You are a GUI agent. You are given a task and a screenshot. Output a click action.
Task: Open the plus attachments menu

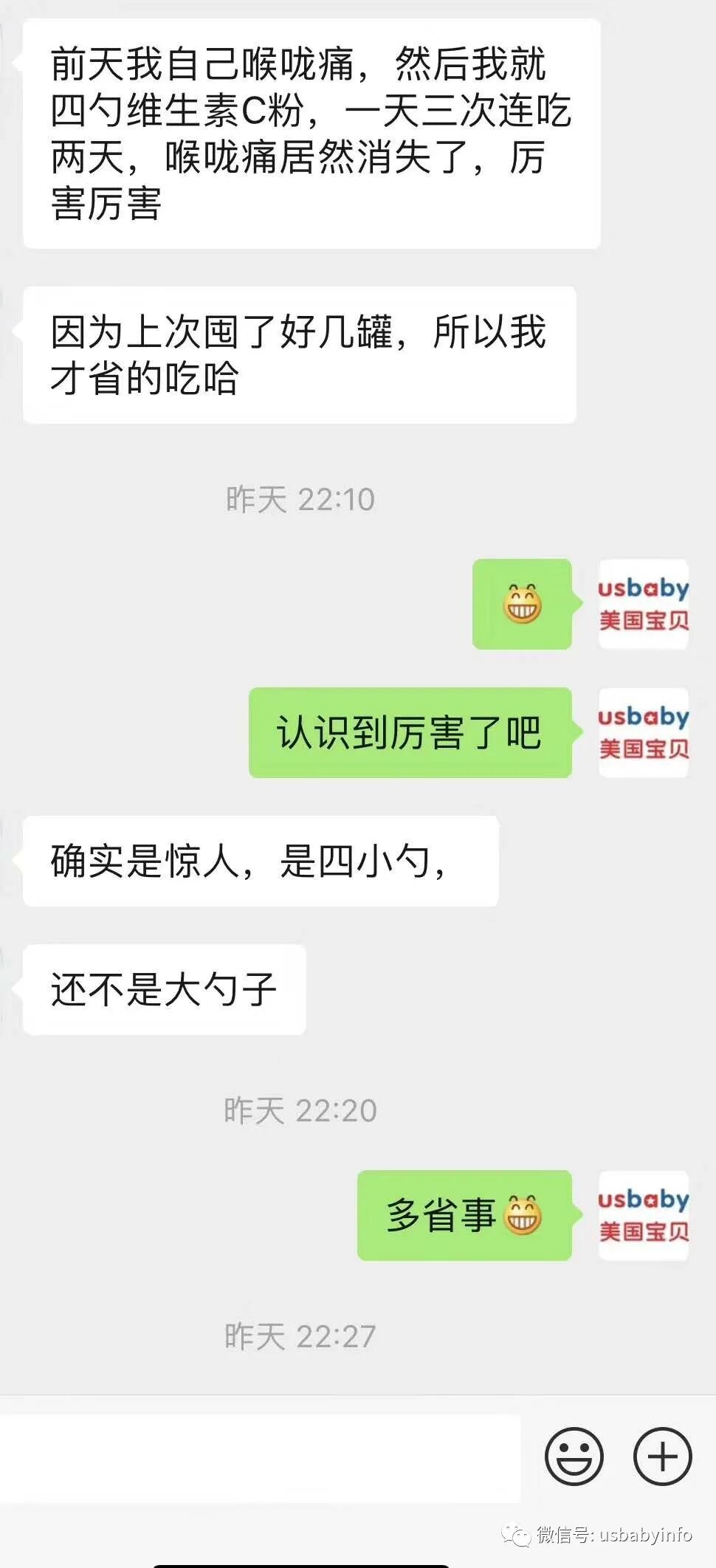(662, 1457)
